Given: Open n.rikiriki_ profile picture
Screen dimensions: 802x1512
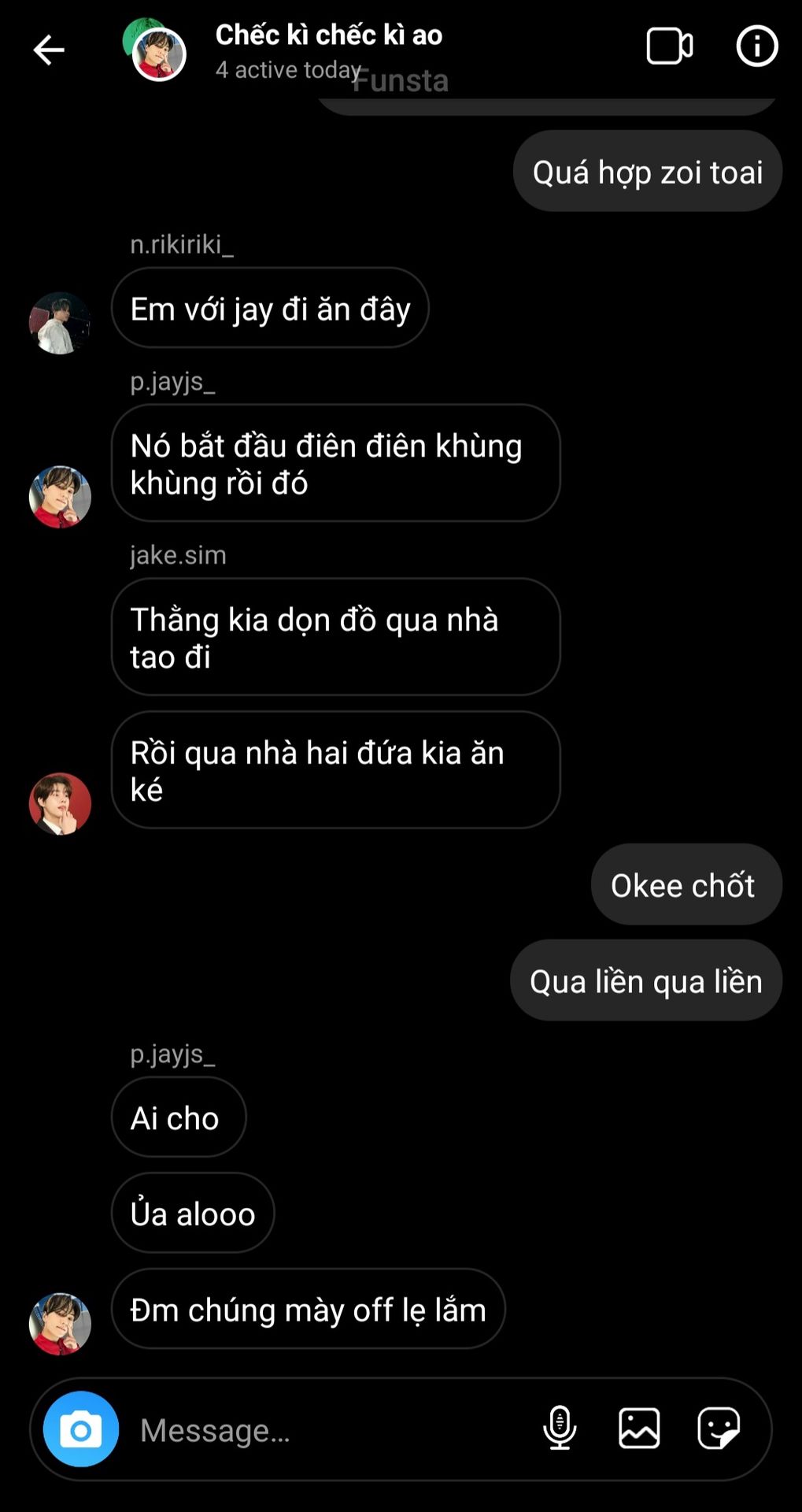Looking at the screenshot, I should click(x=60, y=323).
